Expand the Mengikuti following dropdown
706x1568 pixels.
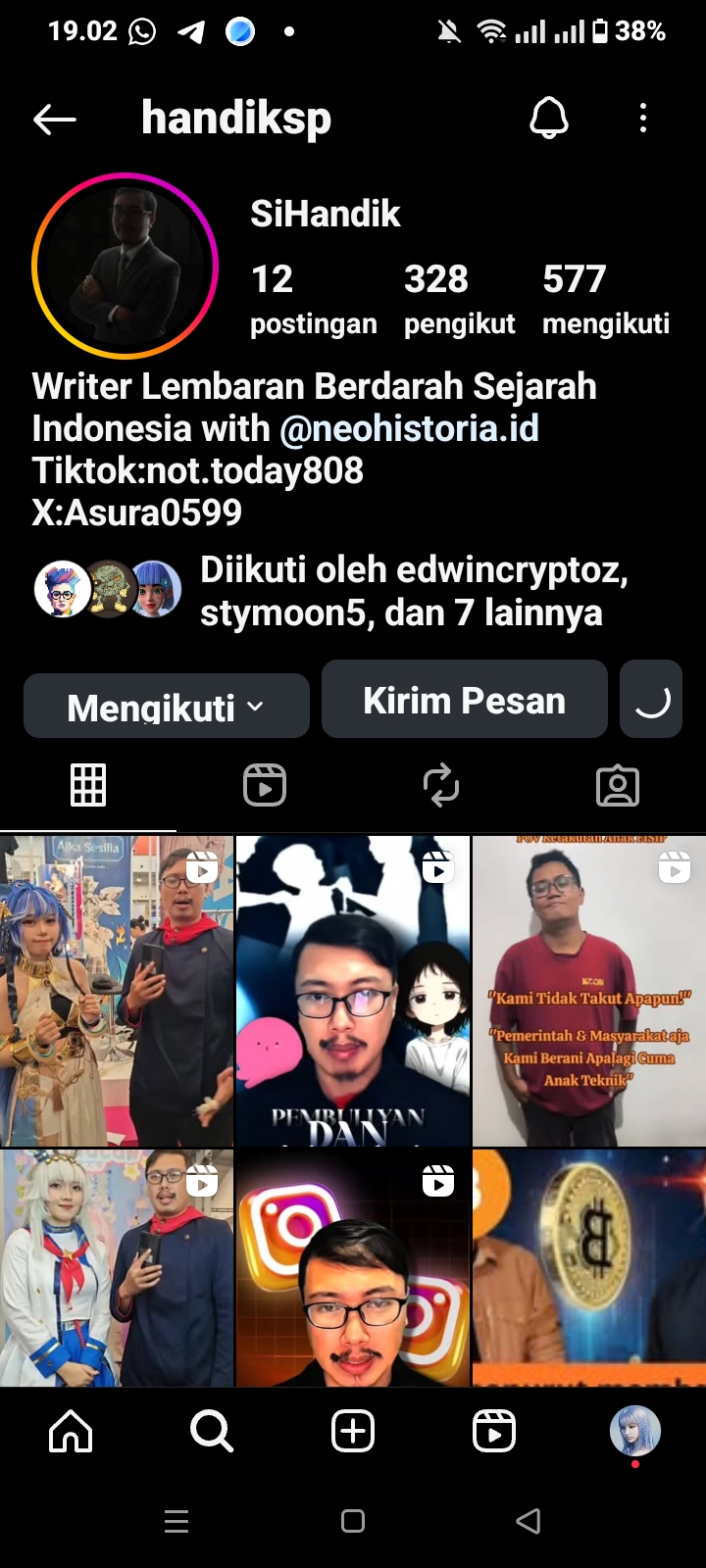pyautogui.click(x=166, y=706)
